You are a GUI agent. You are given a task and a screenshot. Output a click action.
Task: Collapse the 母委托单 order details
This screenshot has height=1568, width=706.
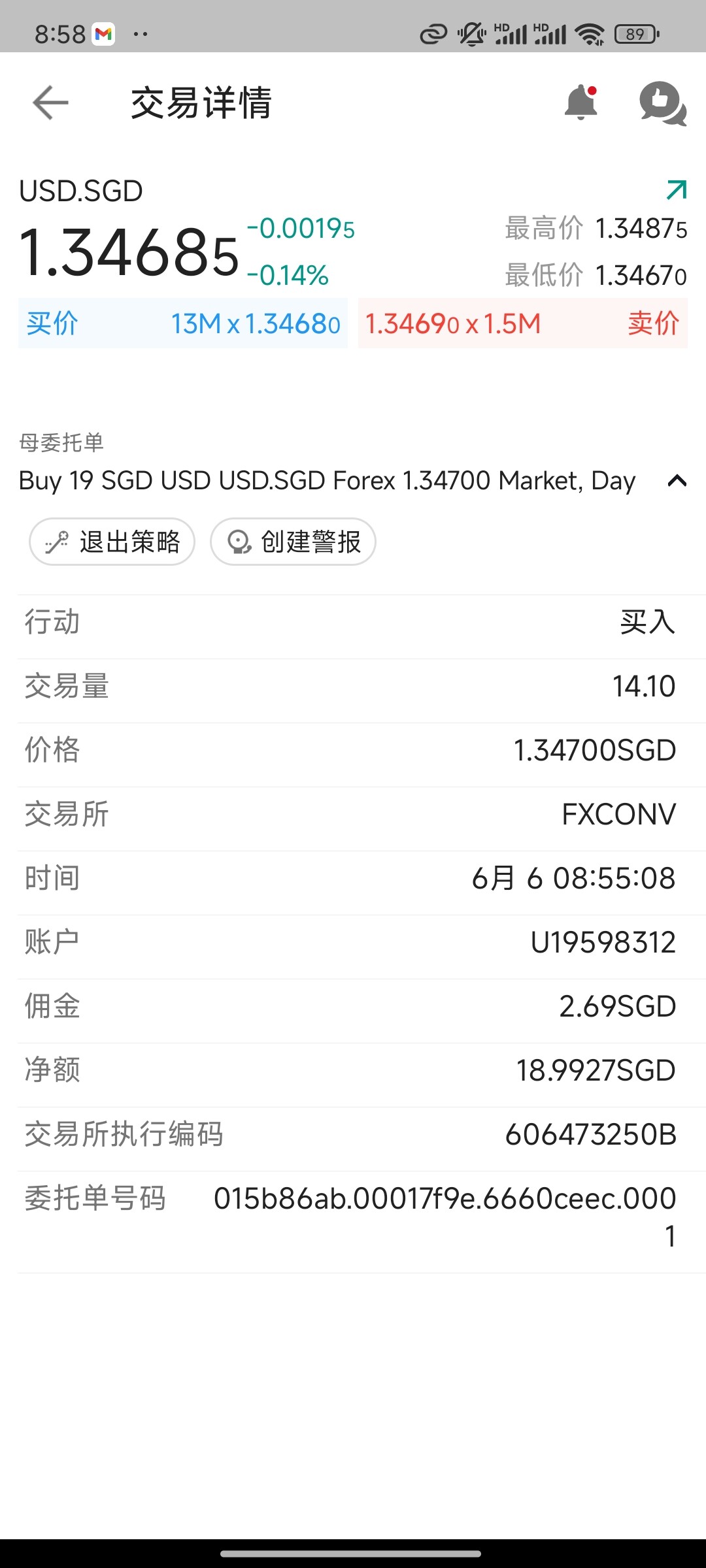pos(677,482)
